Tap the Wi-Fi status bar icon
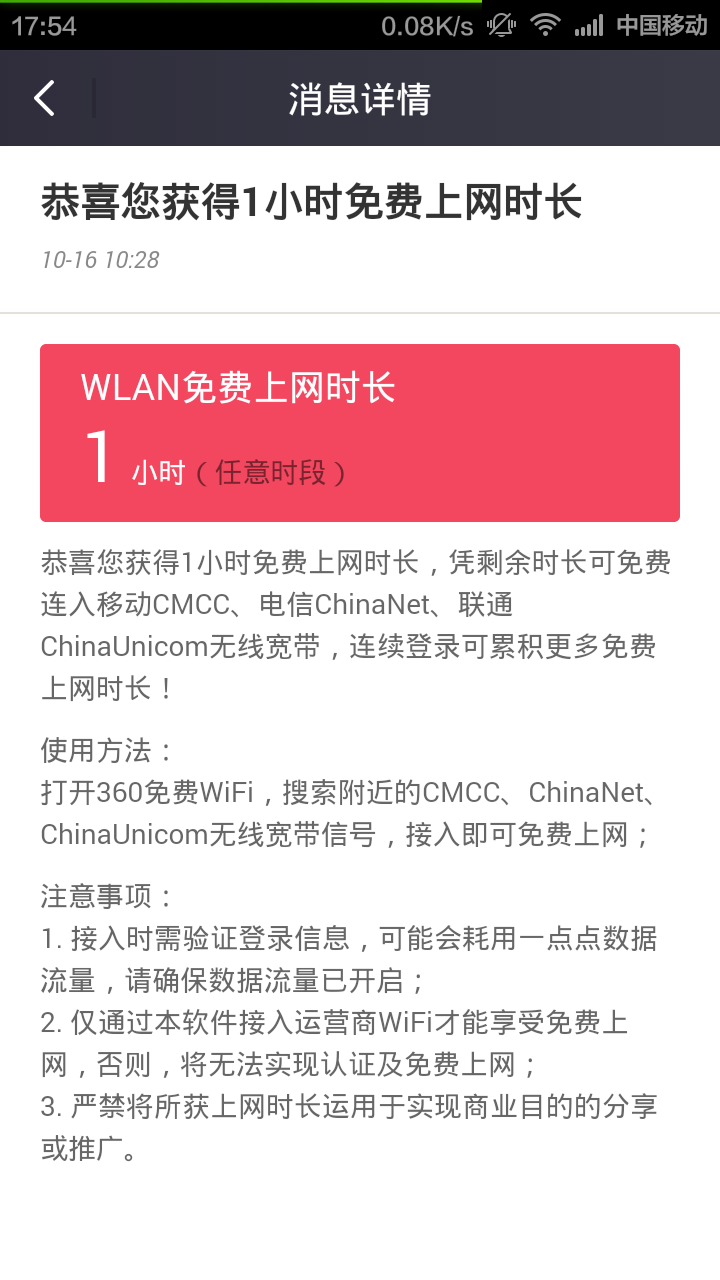Viewport: 720px width, 1280px height. click(x=545, y=26)
